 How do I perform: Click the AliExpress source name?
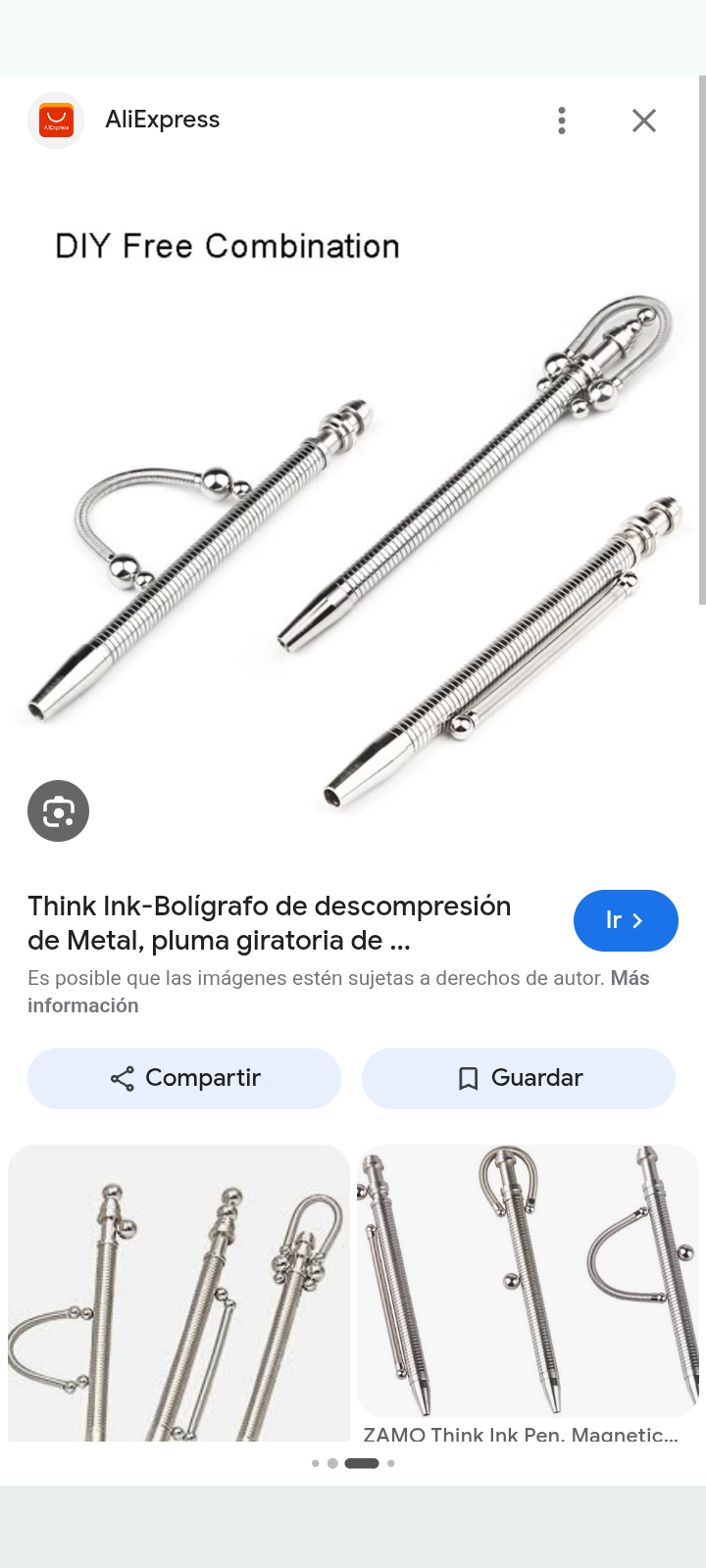[x=162, y=120]
